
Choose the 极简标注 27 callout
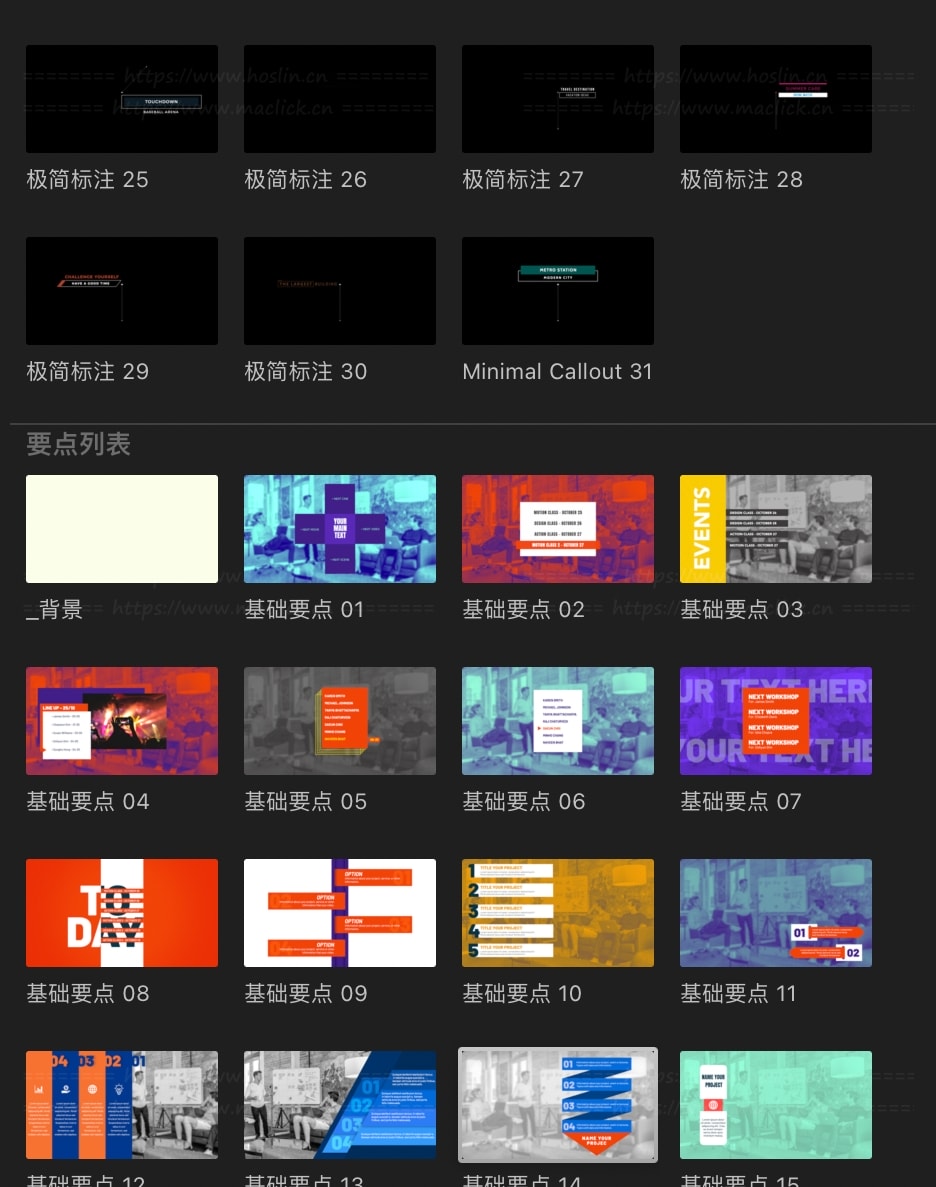click(x=558, y=99)
